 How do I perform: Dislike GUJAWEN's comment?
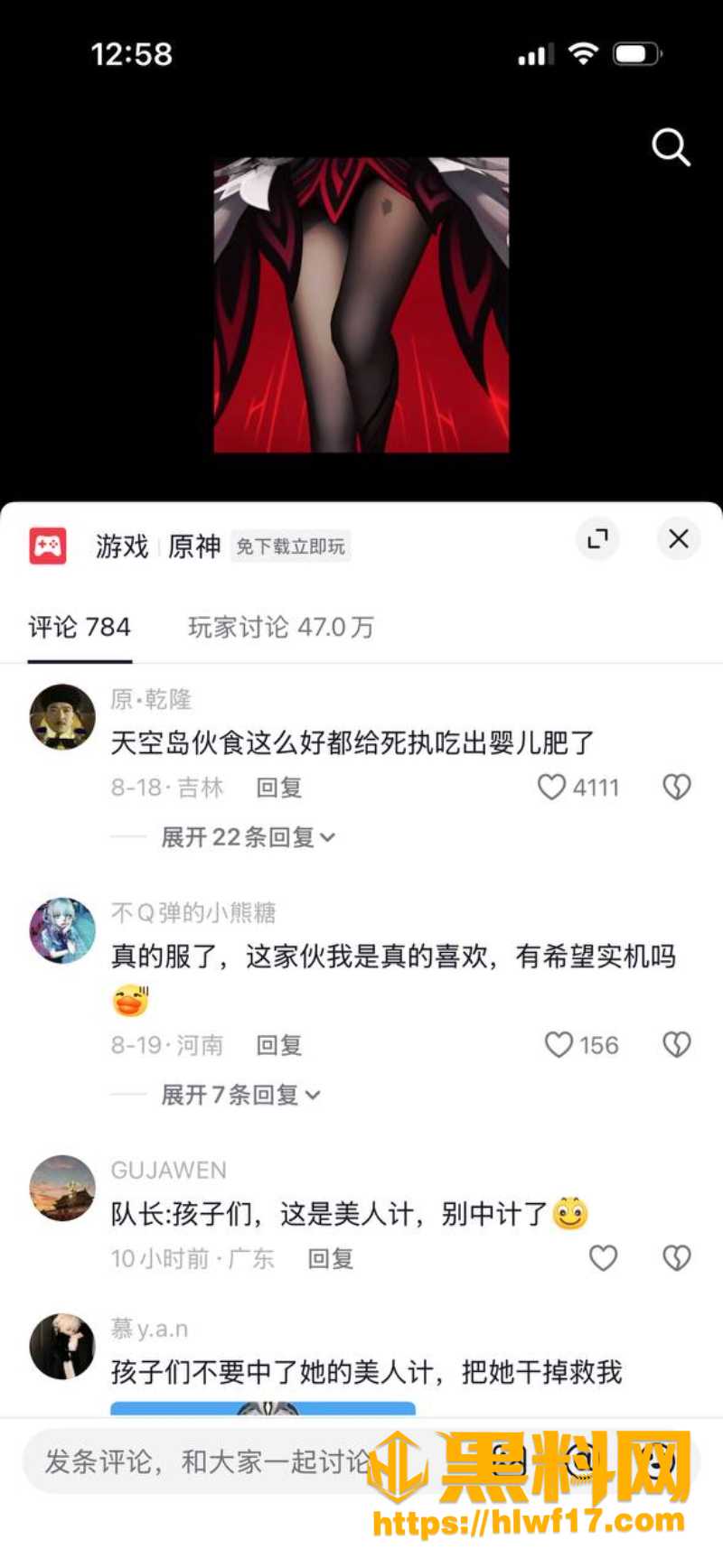pyautogui.click(x=677, y=1258)
